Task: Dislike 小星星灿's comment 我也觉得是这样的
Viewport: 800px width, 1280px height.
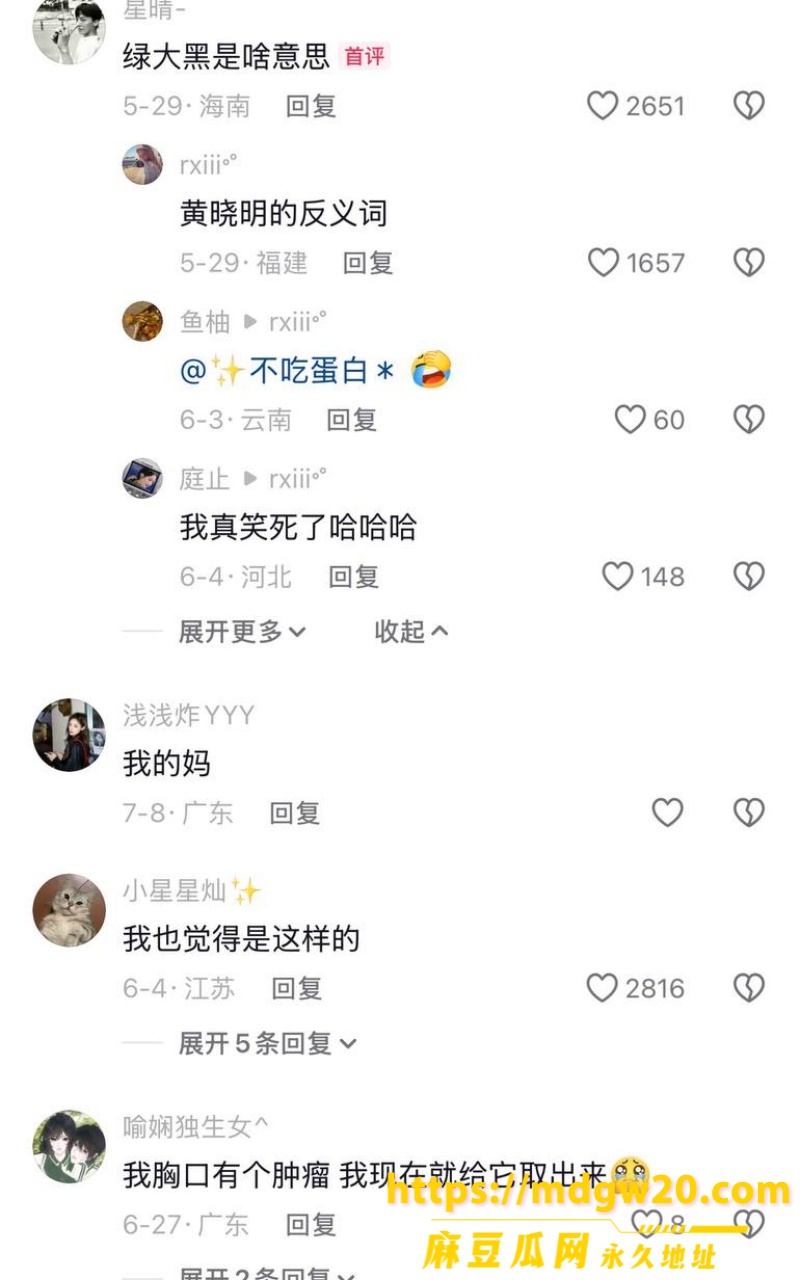Action: [749, 989]
